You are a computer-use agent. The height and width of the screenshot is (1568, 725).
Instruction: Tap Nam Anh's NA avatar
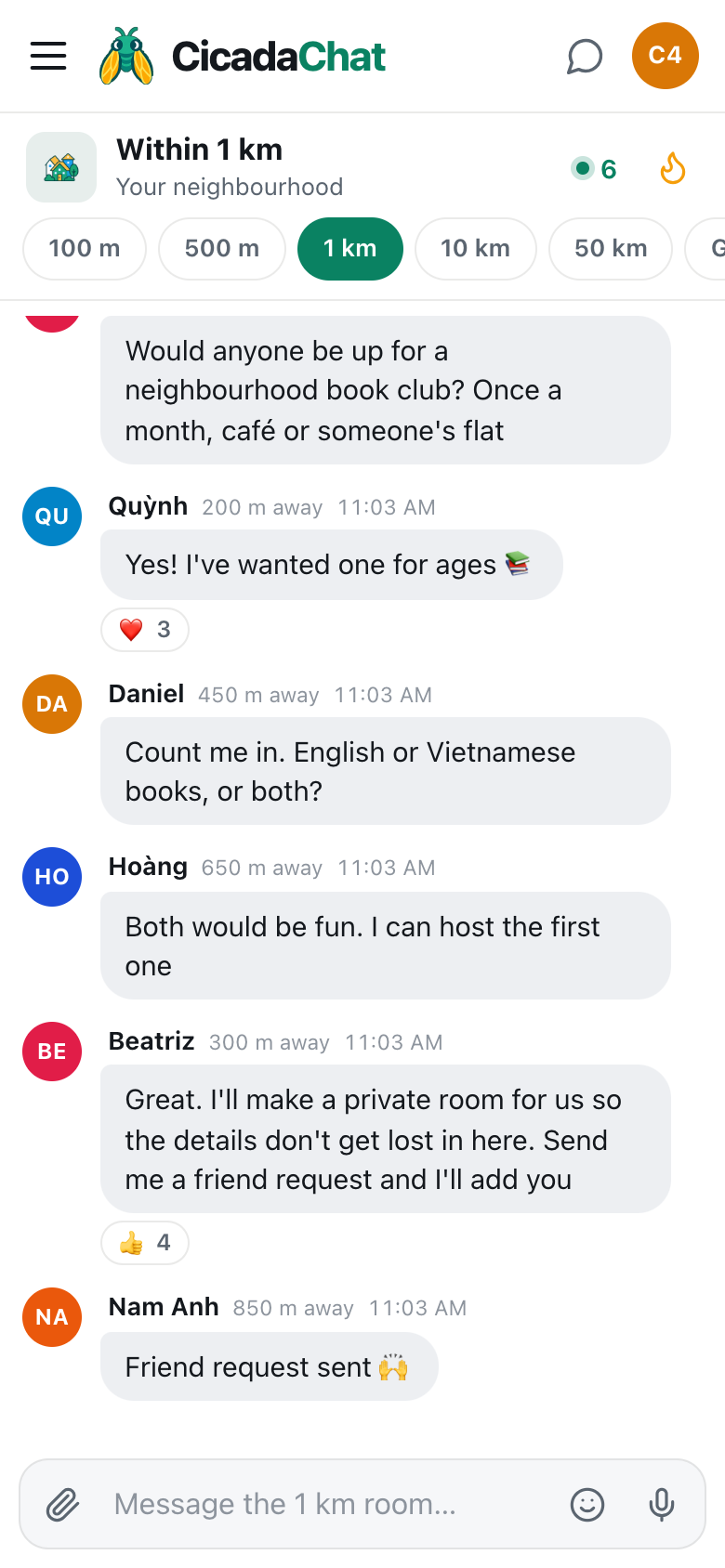click(52, 1317)
